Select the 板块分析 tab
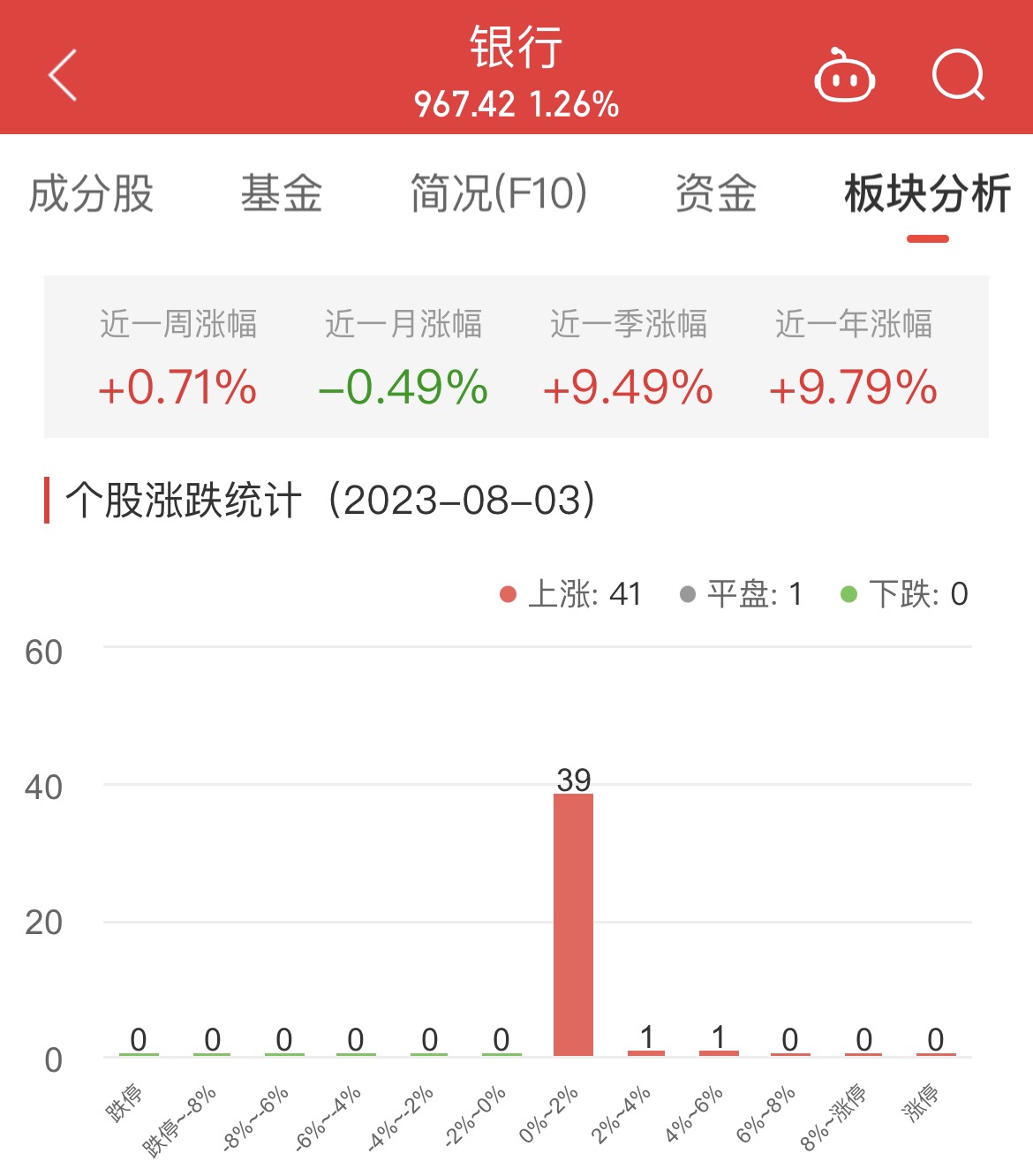Screen dimensions: 1033x1176 point(927,193)
